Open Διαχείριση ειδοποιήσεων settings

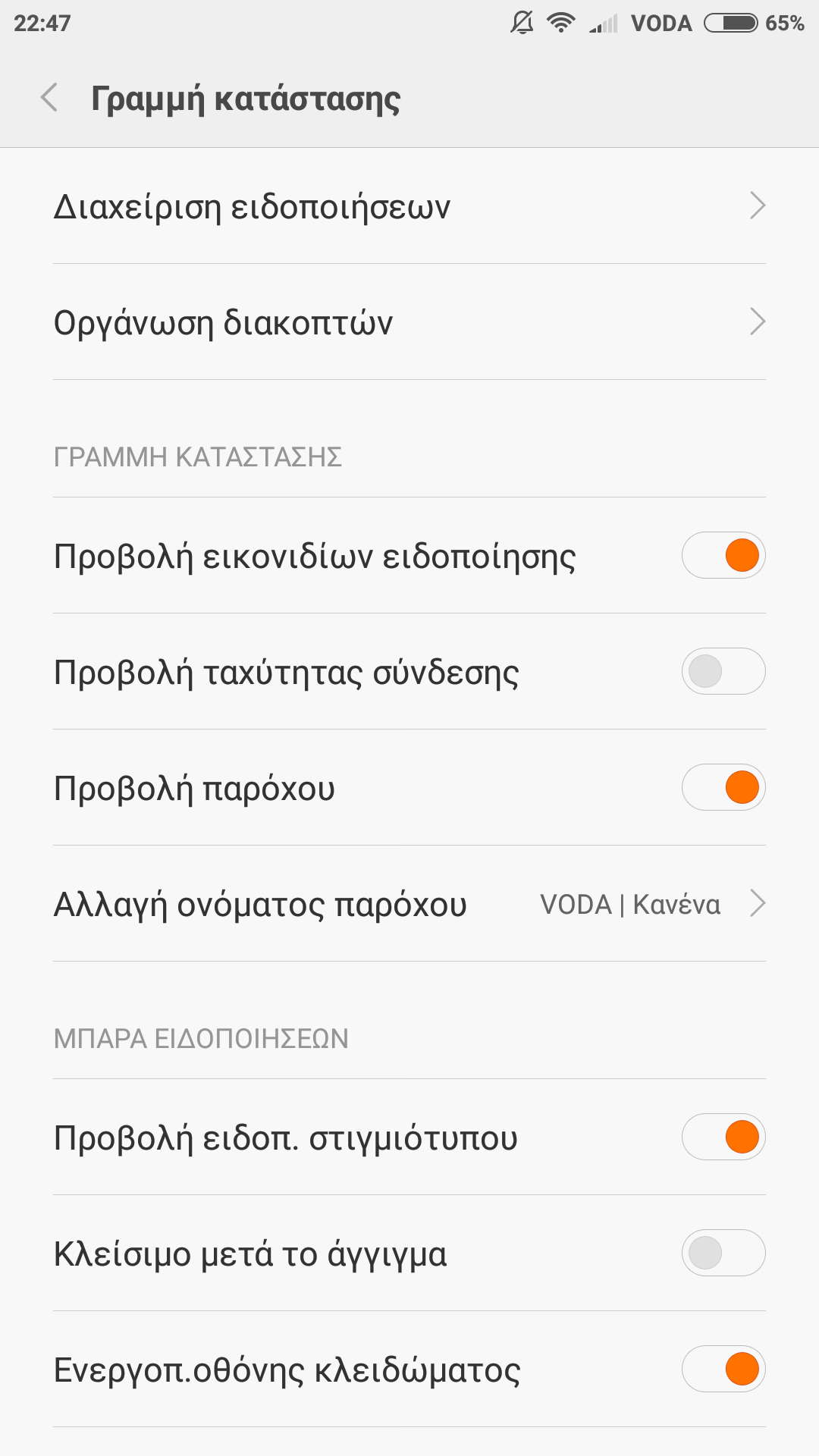click(x=409, y=206)
